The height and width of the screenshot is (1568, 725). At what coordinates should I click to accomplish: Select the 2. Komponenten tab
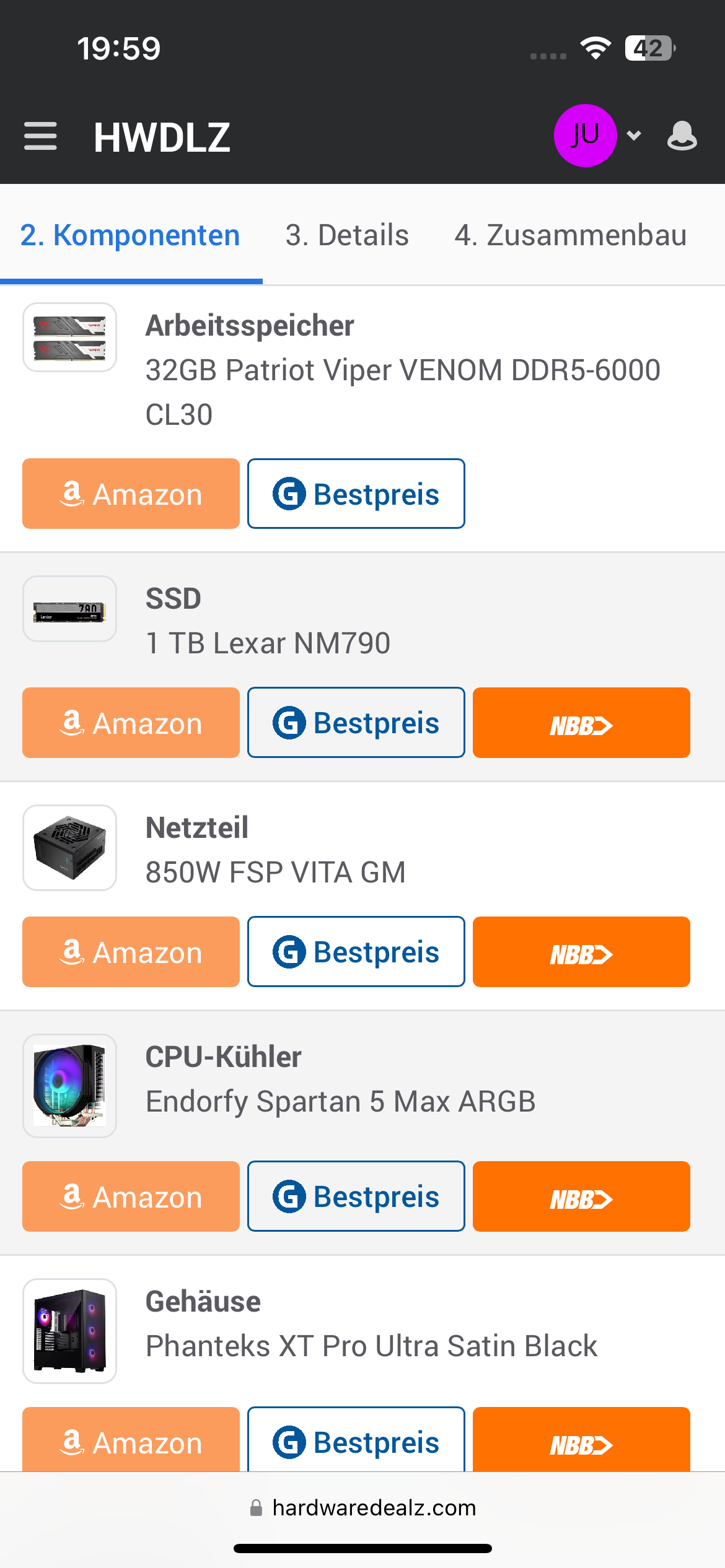pyautogui.click(x=130, y=235)
